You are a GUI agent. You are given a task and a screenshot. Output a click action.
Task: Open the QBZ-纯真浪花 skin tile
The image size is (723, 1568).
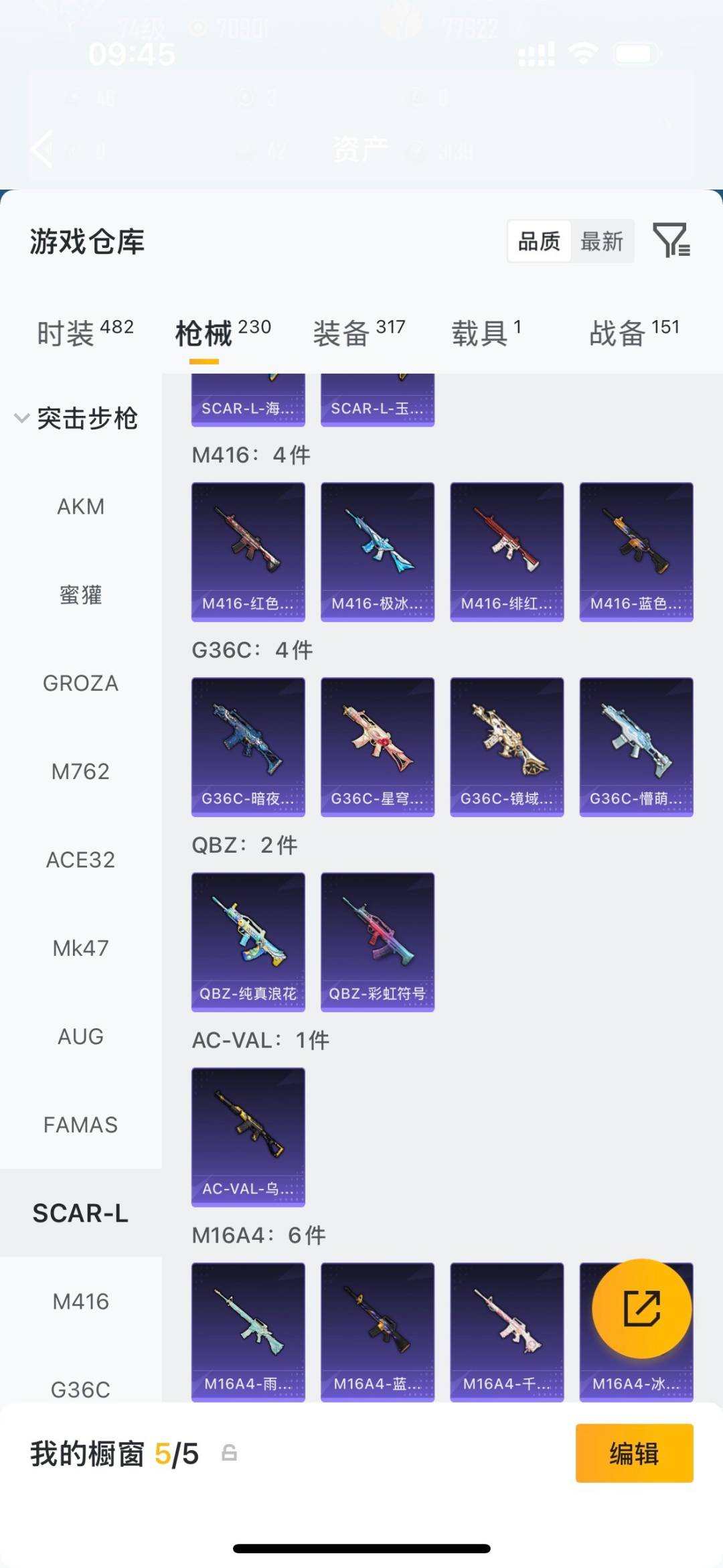[x=248, y=941]
